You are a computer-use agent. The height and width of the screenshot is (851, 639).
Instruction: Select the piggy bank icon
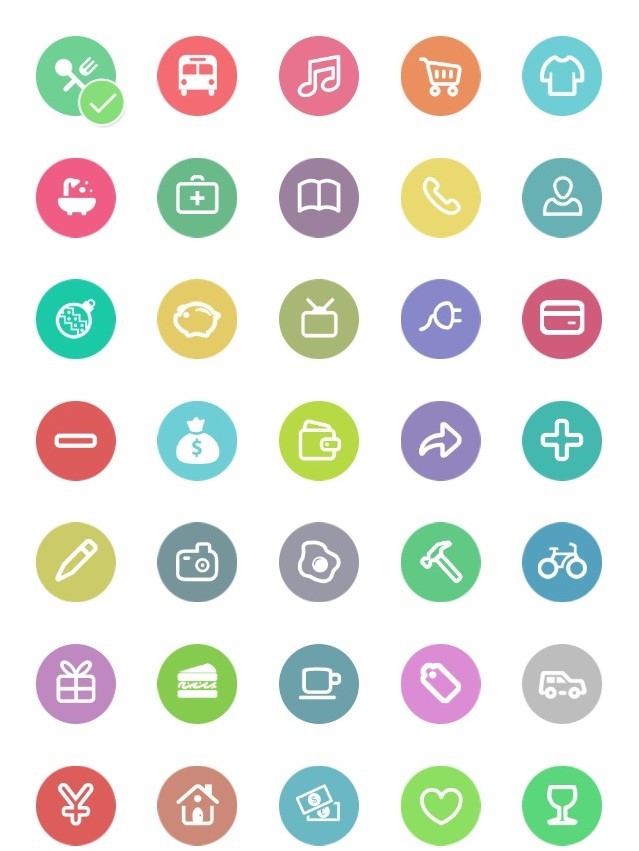[x=197, y=319]
